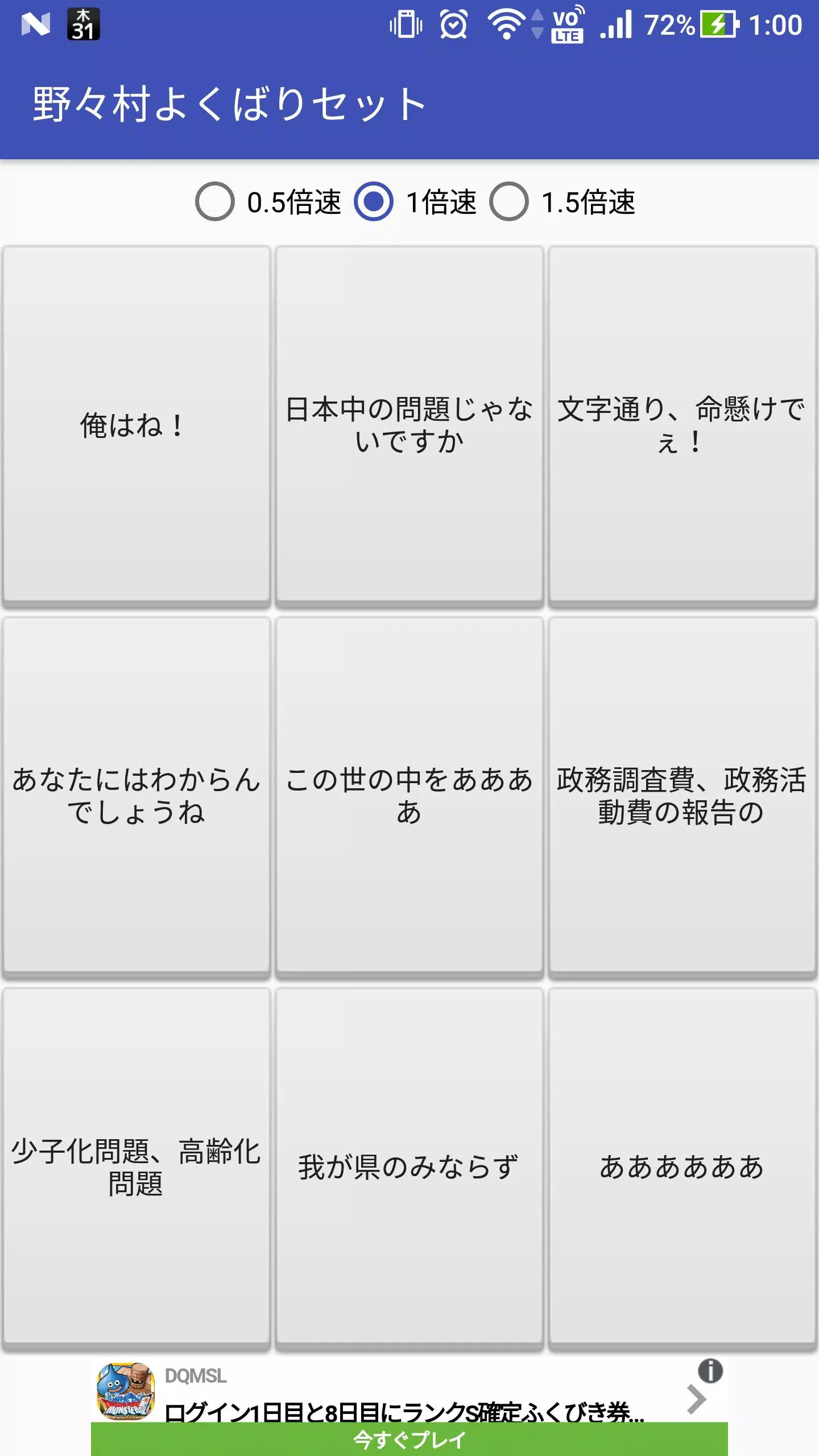Tap the calendar 31 icon in status bar
Image resolution: width=819 pixels, height=1456 pixels.
click(84, 24)
